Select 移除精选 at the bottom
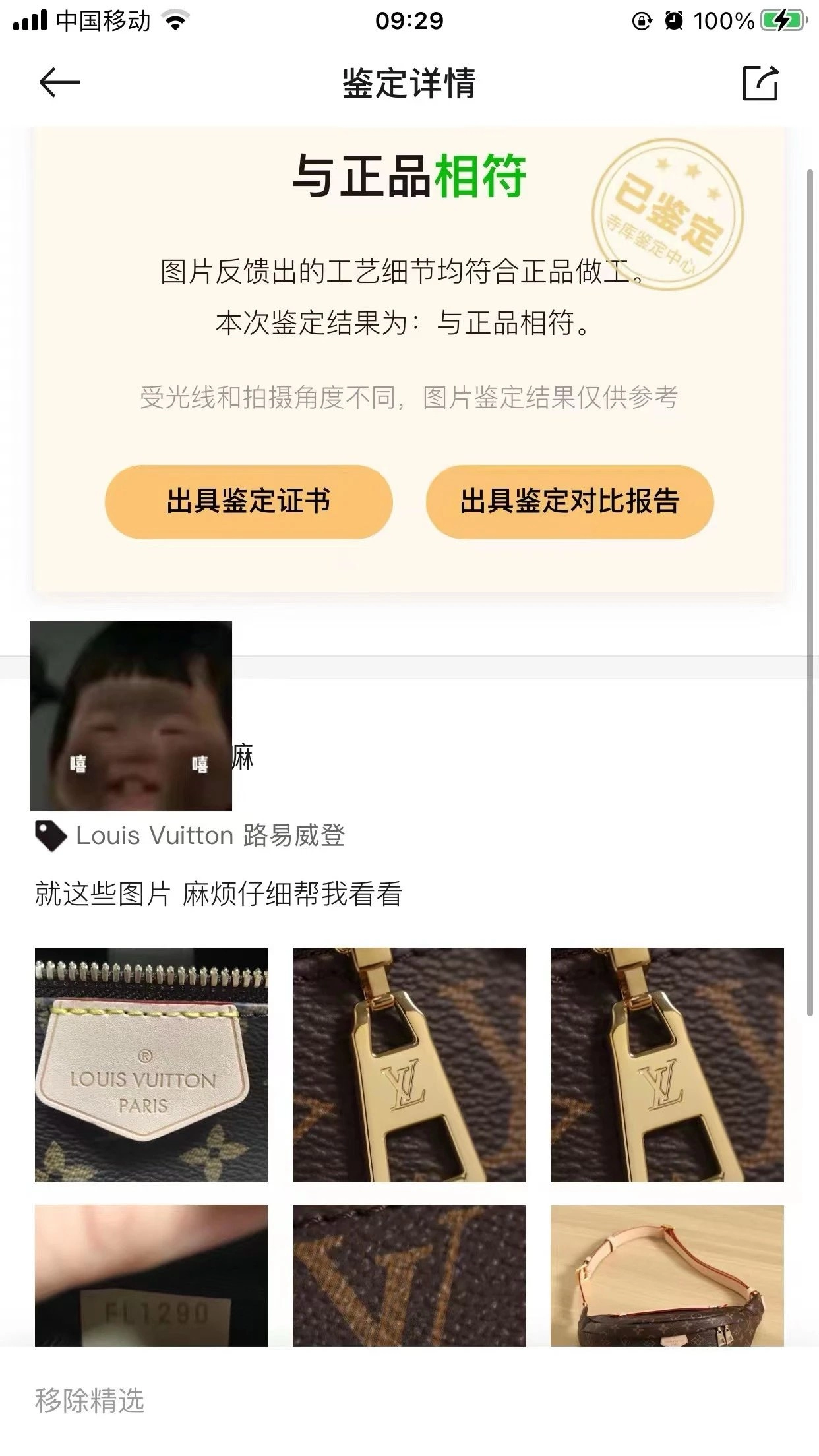The height and width of the screenshot is (1456, 819). pos(90,1401)
